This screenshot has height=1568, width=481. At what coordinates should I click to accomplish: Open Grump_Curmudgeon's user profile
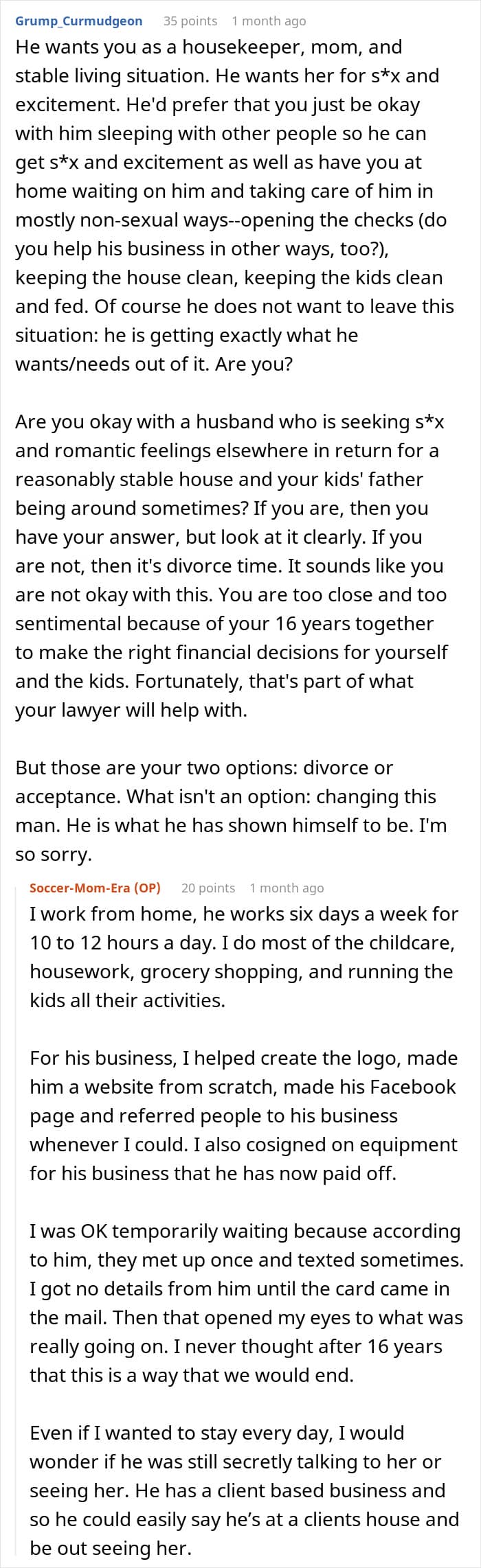point(79,21)
